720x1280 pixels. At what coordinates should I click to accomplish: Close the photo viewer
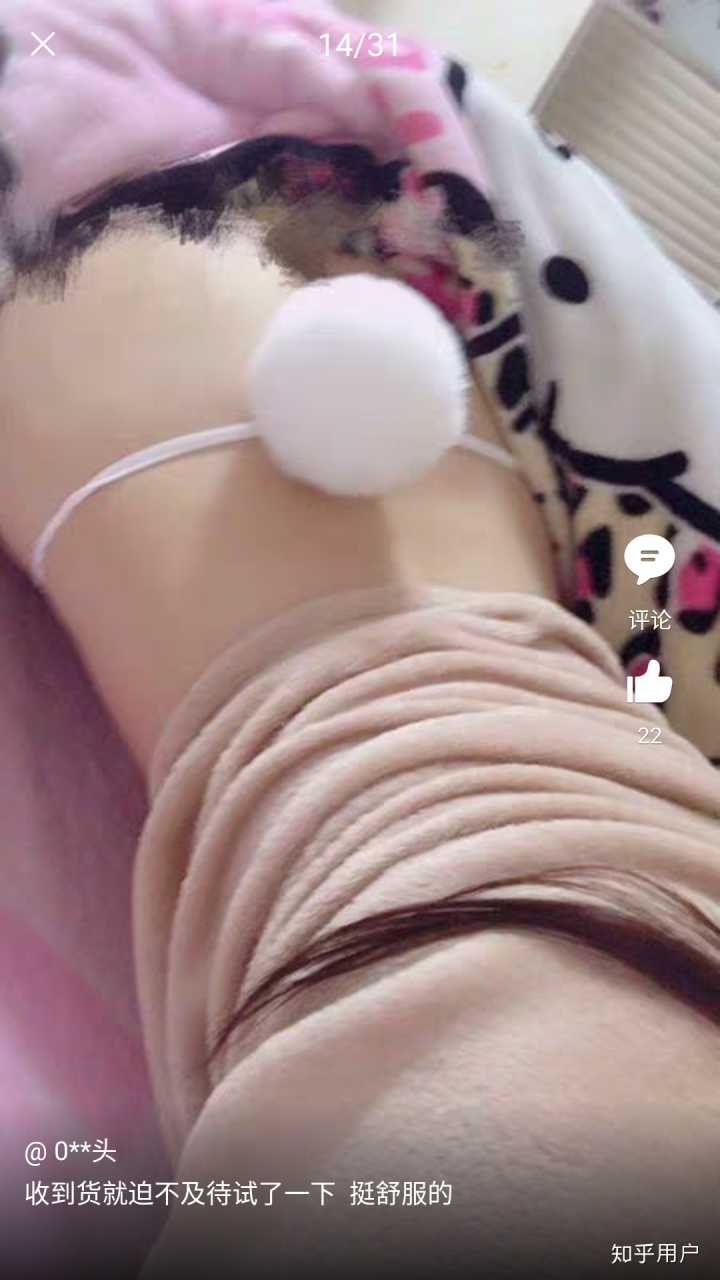click(x=42, y=44)
